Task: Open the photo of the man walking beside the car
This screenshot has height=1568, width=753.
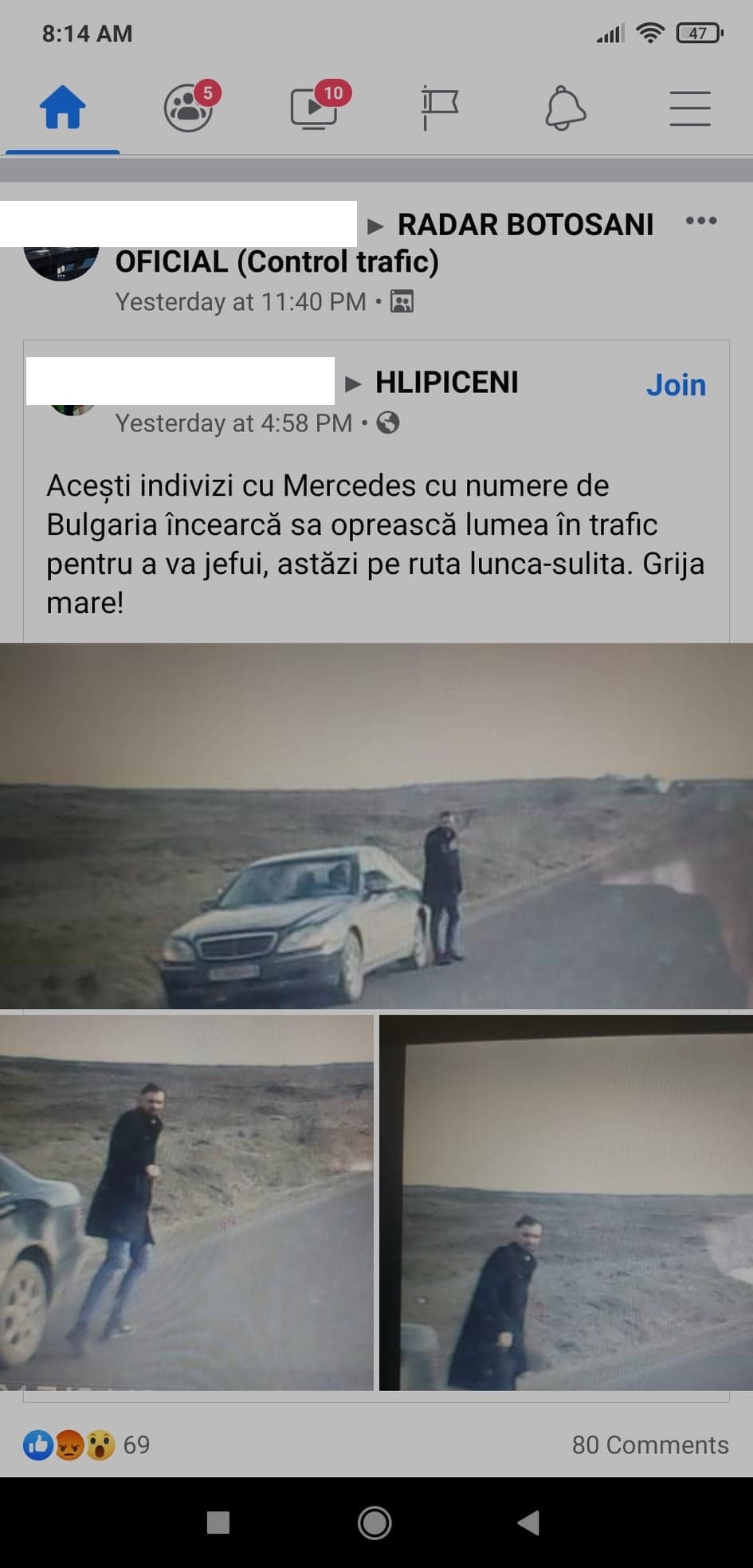Action: click(x=186, y=1202)
